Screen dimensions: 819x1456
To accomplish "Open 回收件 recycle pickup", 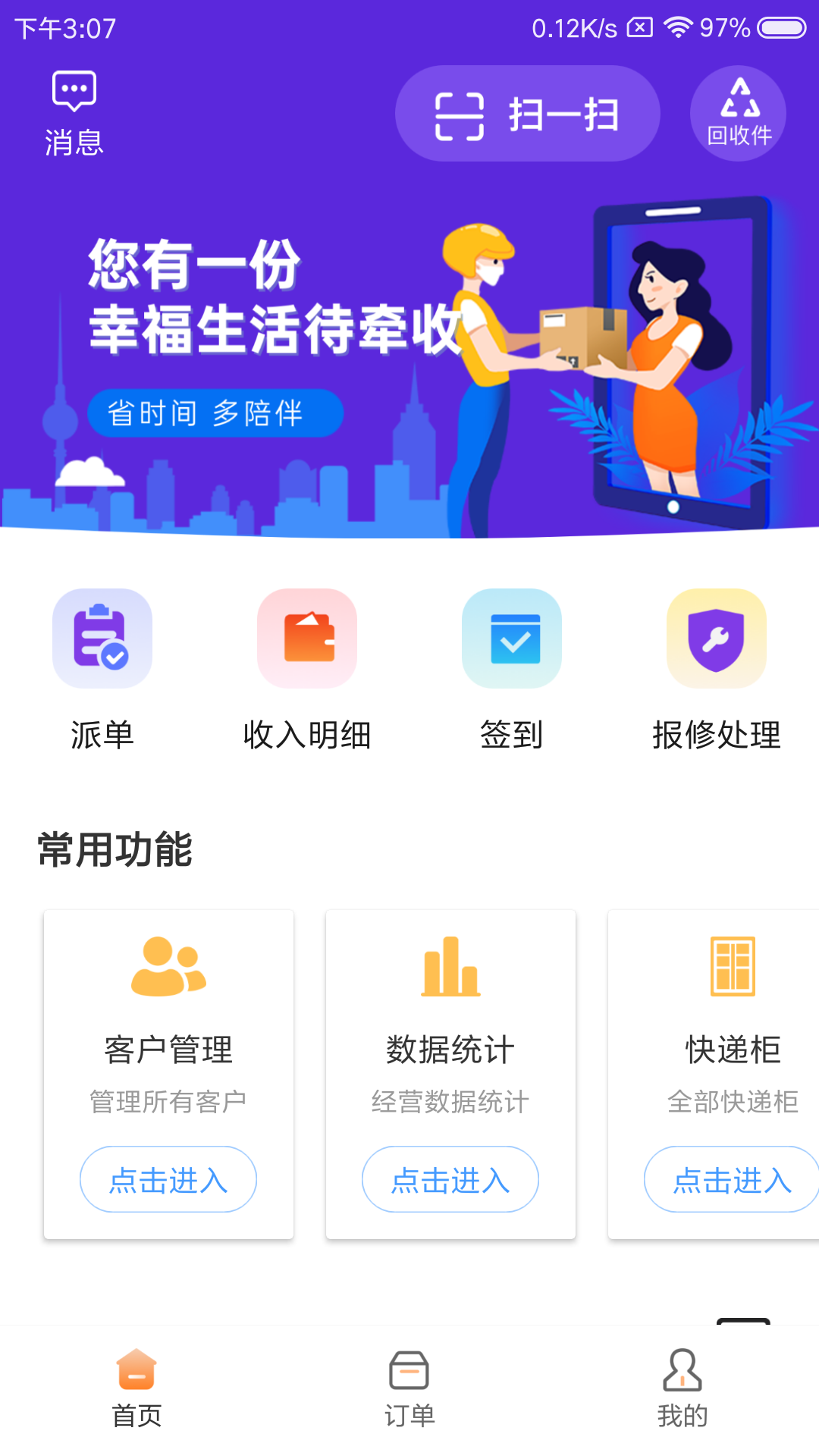I will click(x=738, y=114).
